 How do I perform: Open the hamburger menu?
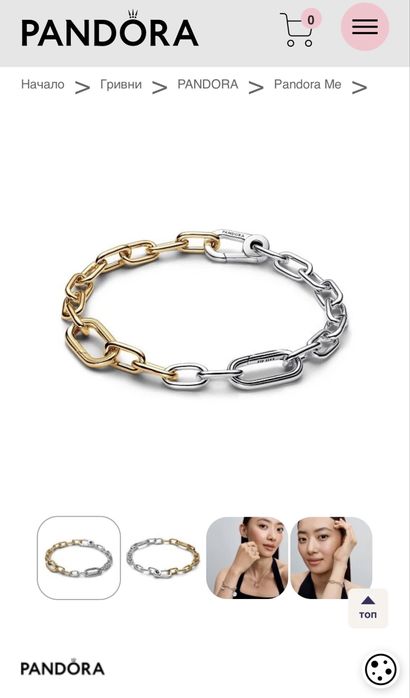click(x=365, y=27)
